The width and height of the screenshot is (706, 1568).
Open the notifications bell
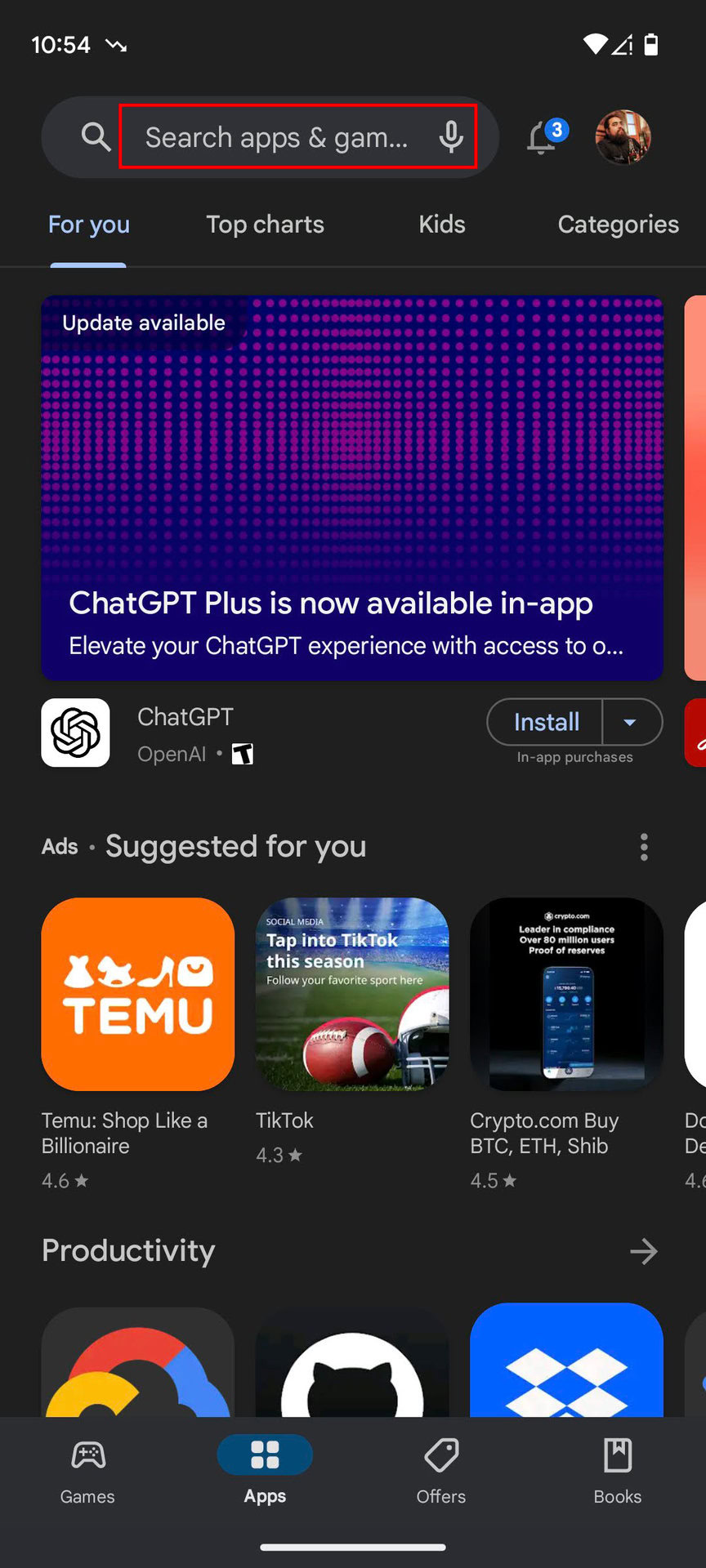[543, 137]
